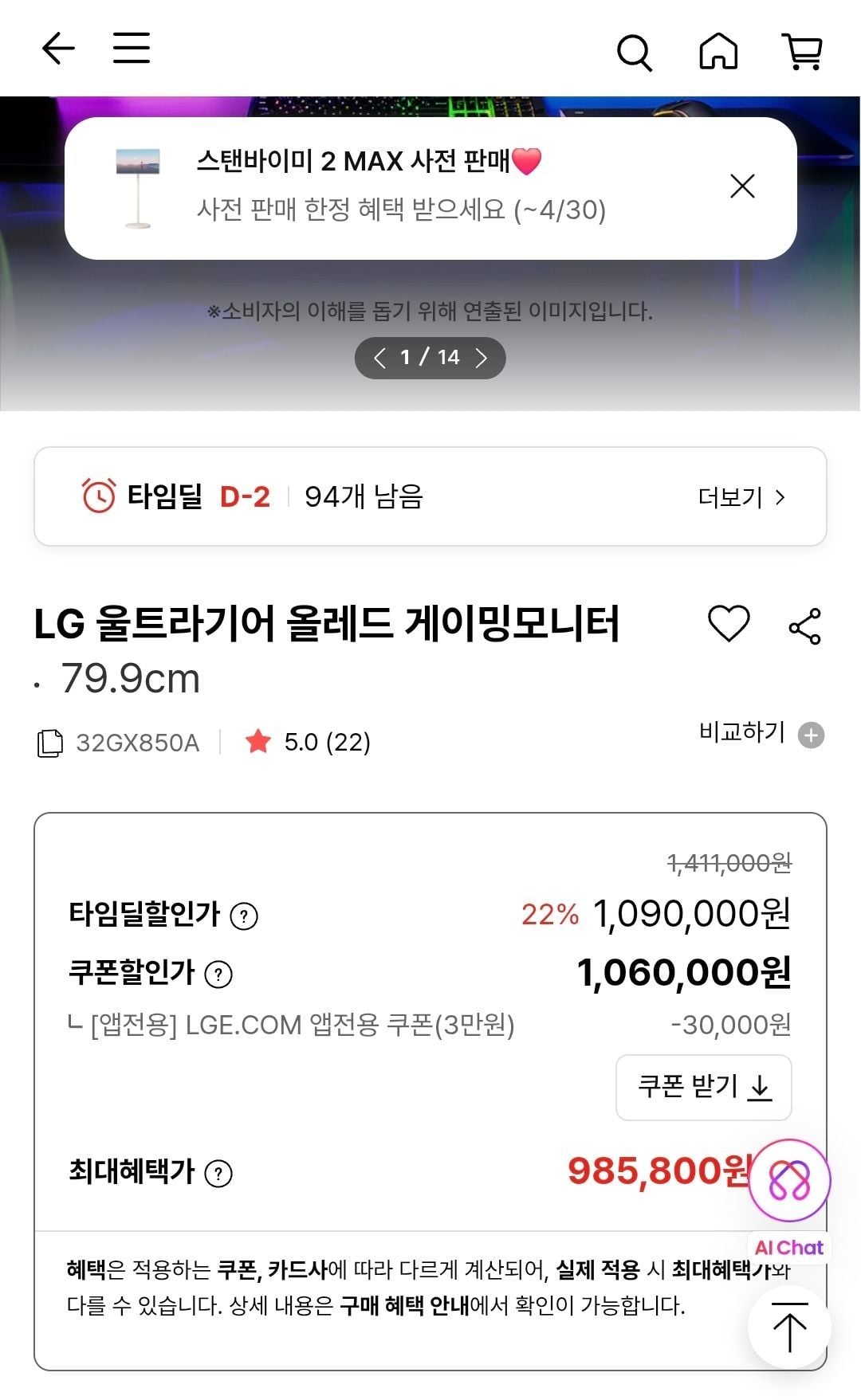Dismiss the 스탠바이미 2 MAX banner
The image size is (861, 1400).
pos(742,187)
